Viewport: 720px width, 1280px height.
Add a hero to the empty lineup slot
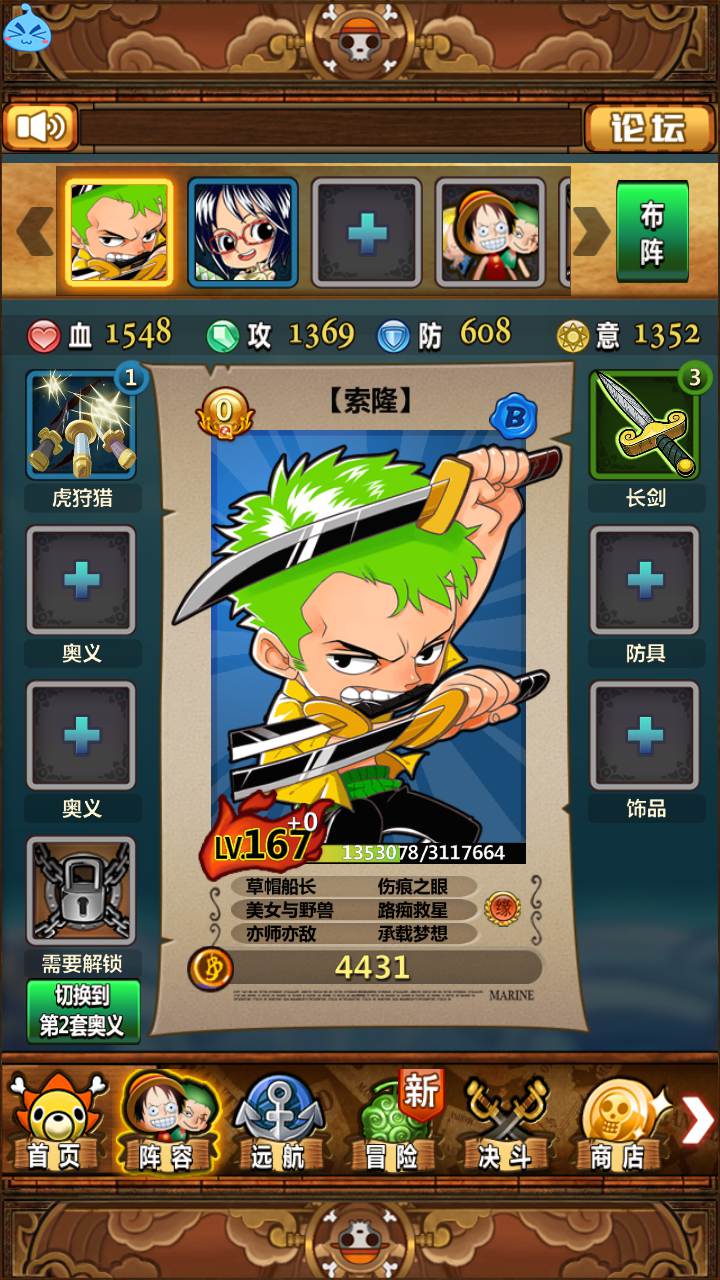[367, 233]
